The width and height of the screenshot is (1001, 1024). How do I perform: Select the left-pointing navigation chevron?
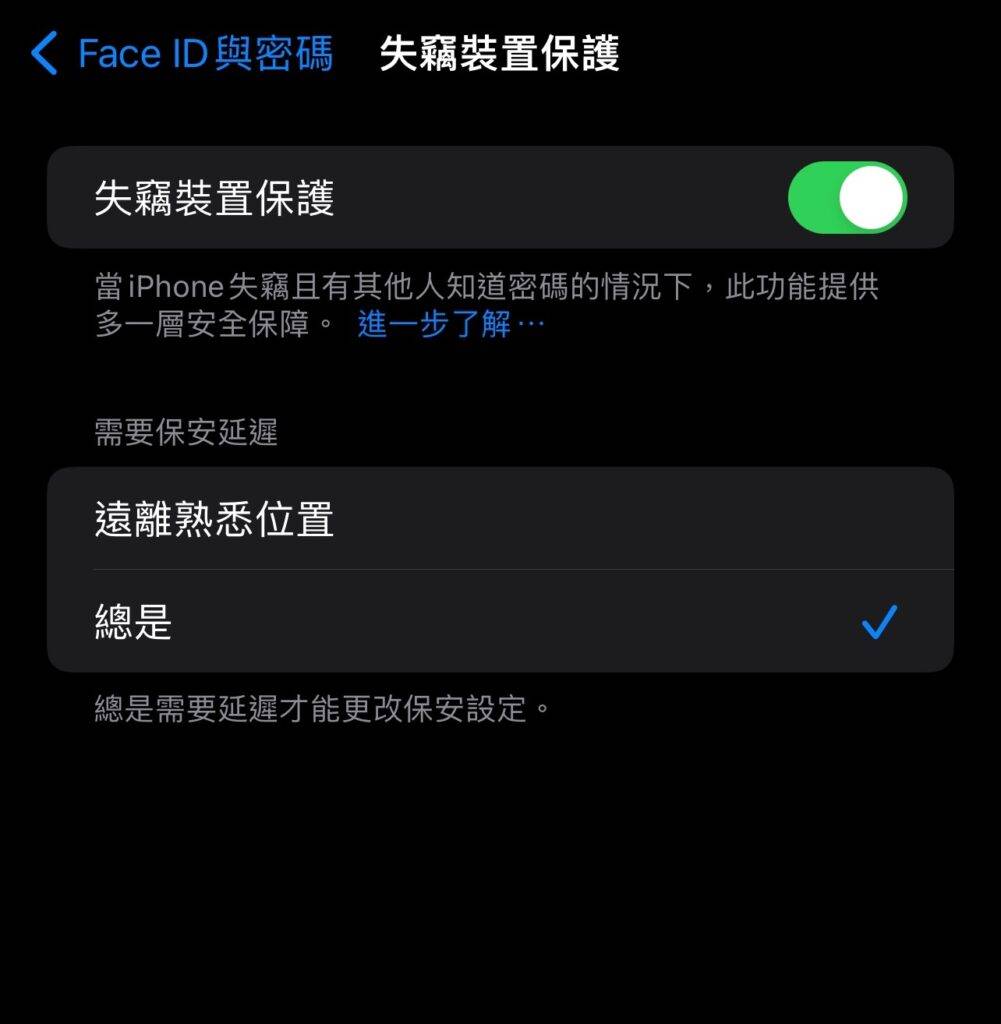[x=42, y=54]
